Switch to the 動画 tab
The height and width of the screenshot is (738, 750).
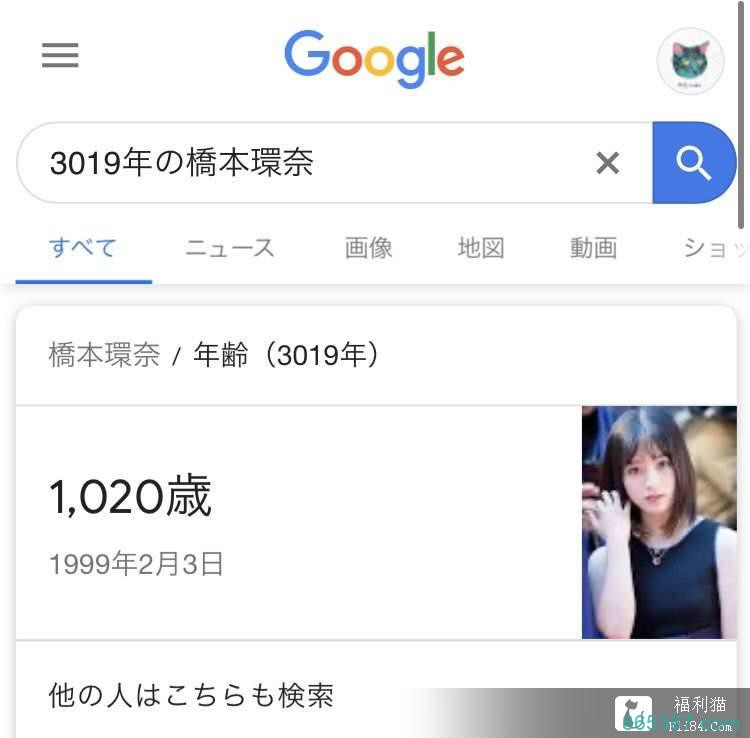click(x=593, y=248)
